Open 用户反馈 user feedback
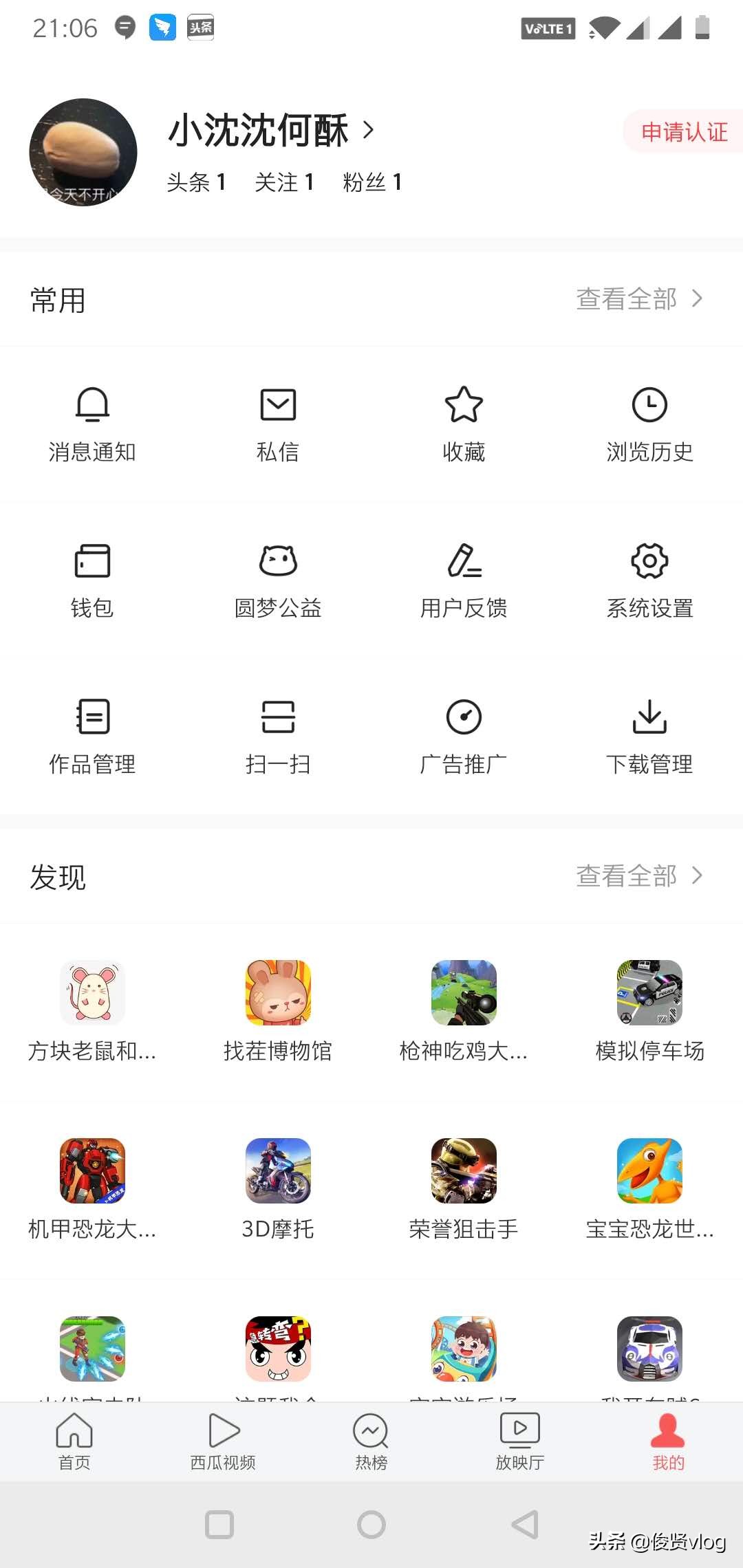This screenshot has height=1568, width=743. [464, 578]
